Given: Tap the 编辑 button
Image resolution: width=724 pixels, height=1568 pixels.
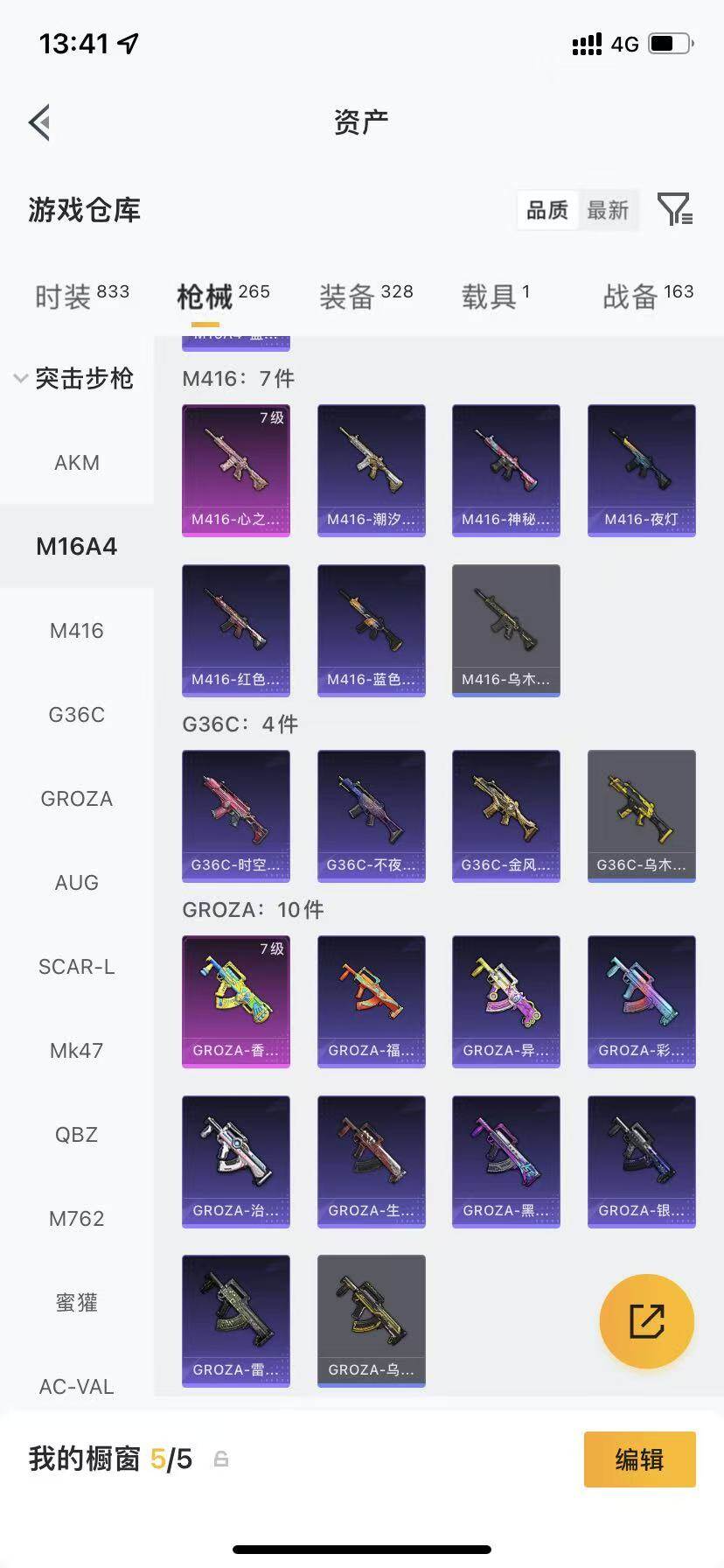Looking at the screenshot, I should pyautogui.click(x=640, y=1459).
